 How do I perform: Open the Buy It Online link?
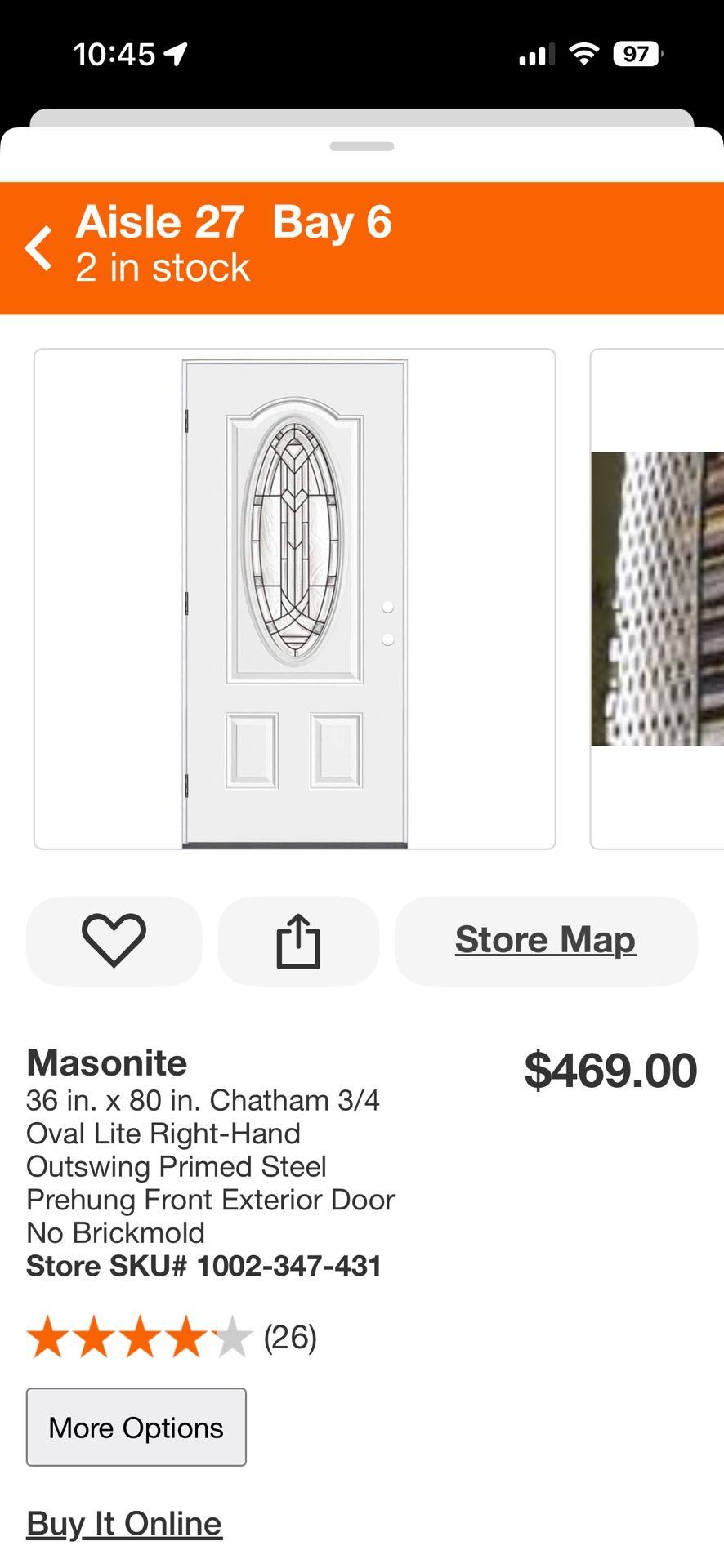point(123,1522)
